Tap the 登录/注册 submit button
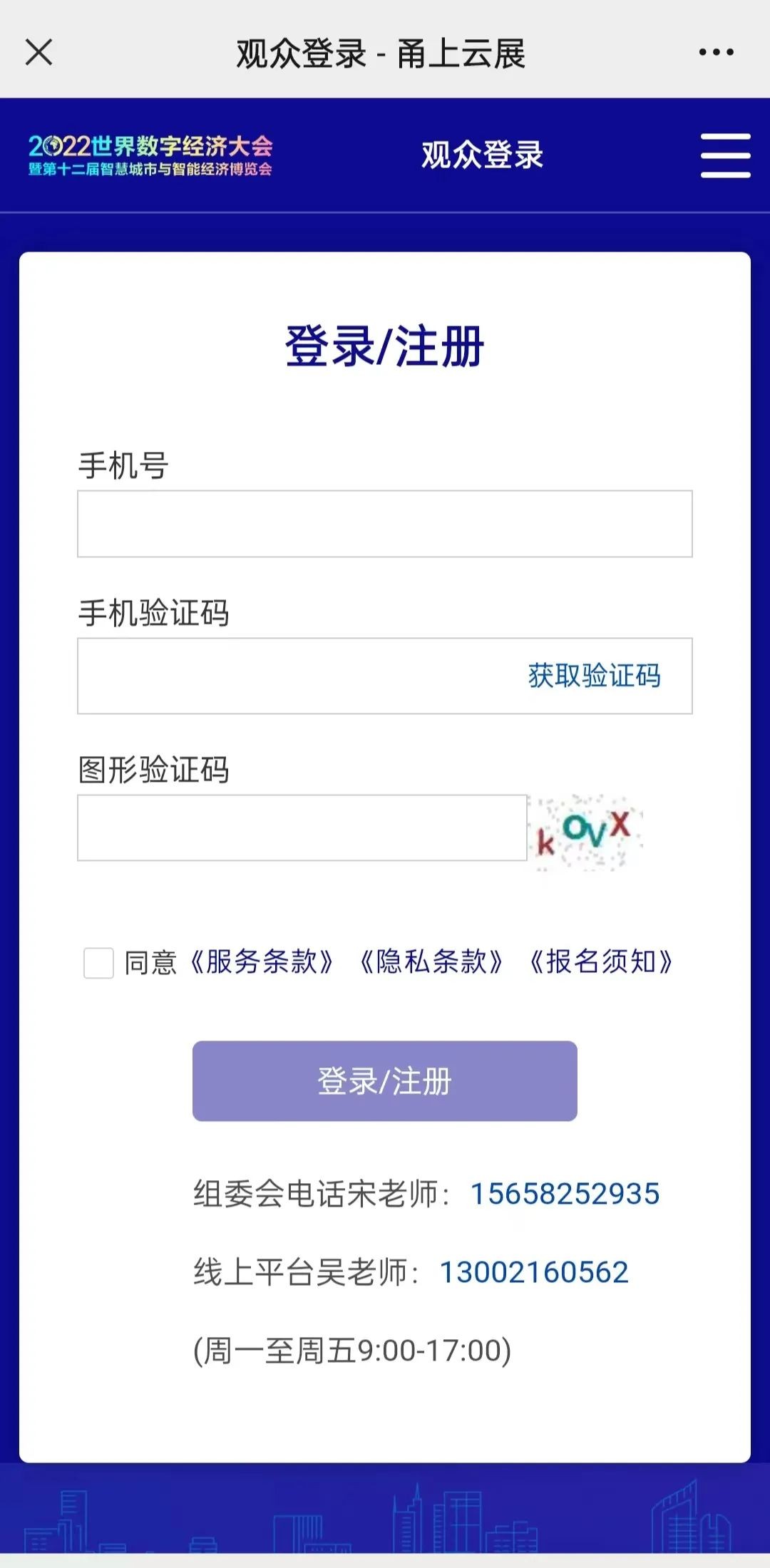Image resolution: width=770 pixels, height=1568 pixels. click(384, 1081)
